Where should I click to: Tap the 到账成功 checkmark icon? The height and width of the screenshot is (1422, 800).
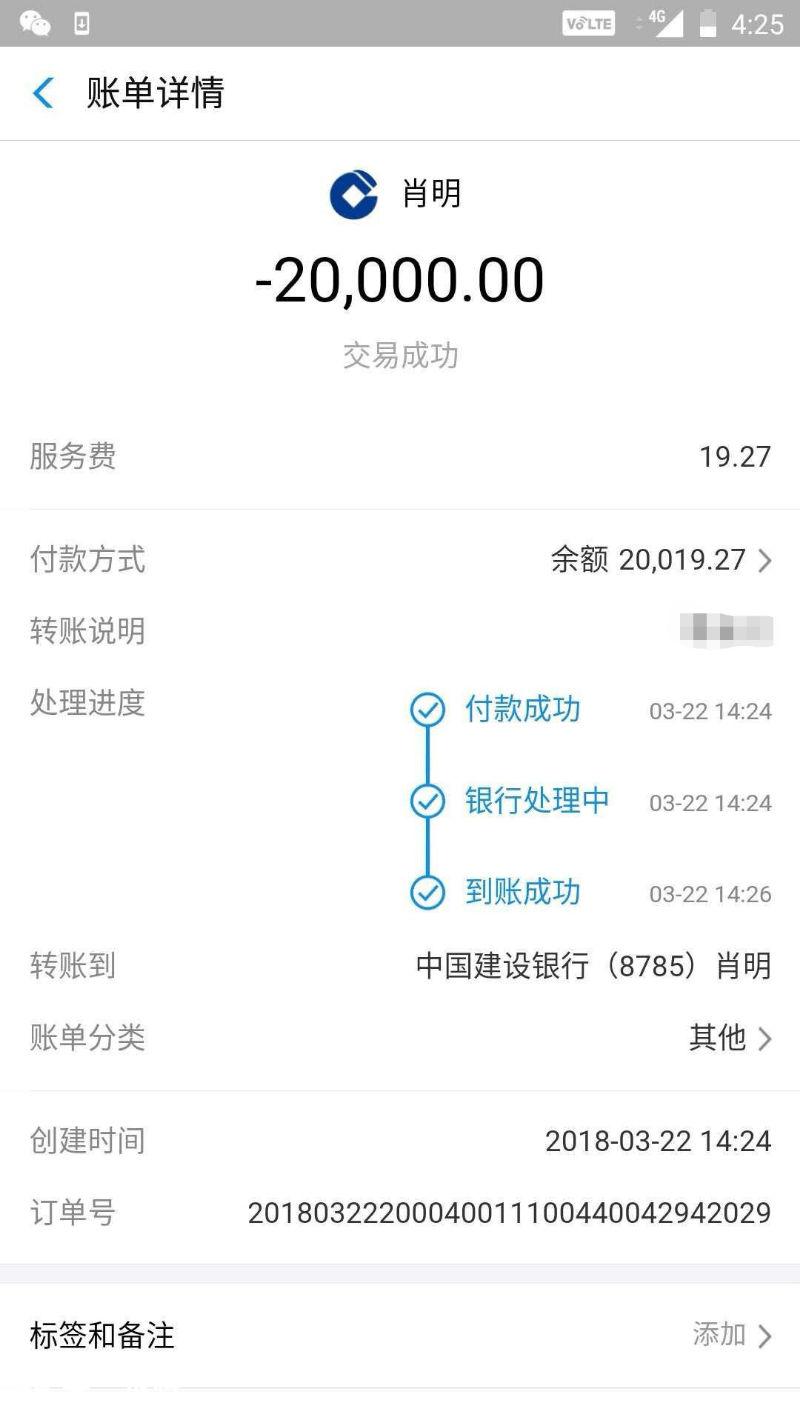pyautogui.click(x=428, y=893)
